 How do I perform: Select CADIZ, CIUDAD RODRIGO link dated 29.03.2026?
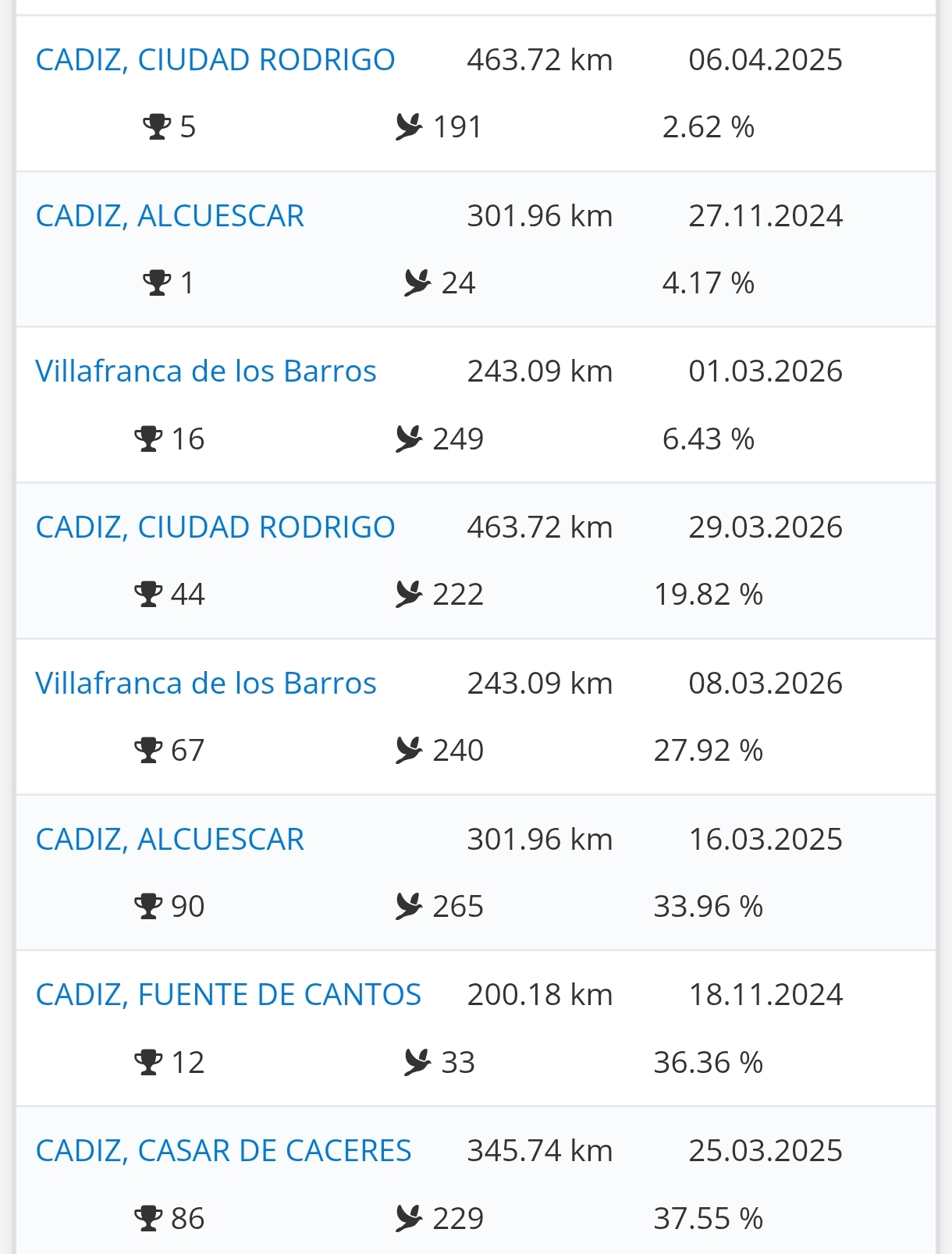215,528
